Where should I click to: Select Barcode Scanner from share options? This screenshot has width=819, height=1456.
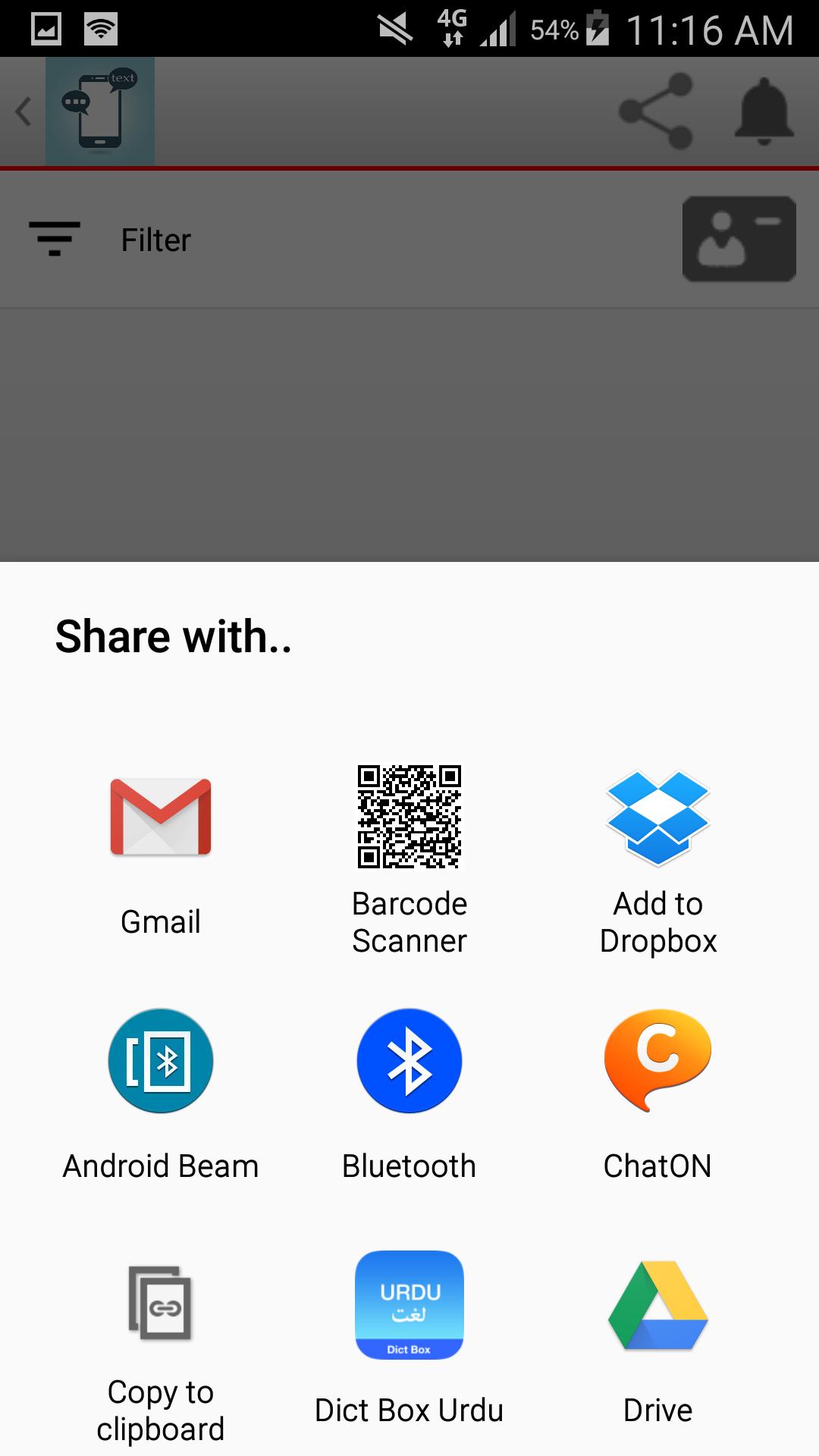point(409,857)
